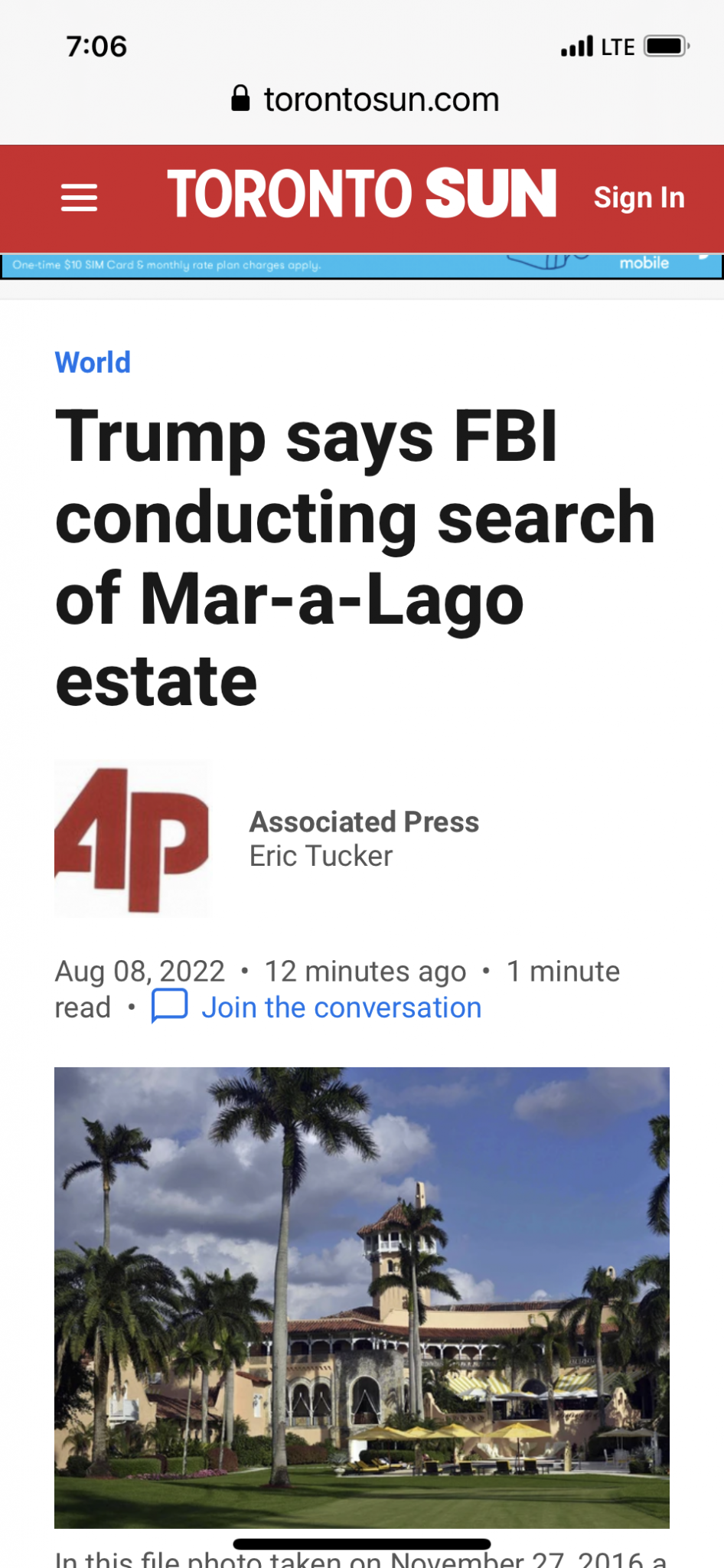The height and width of the screenshot is (1568, 724).
Task: Open the World section link
Action: (x=93, y=362)
